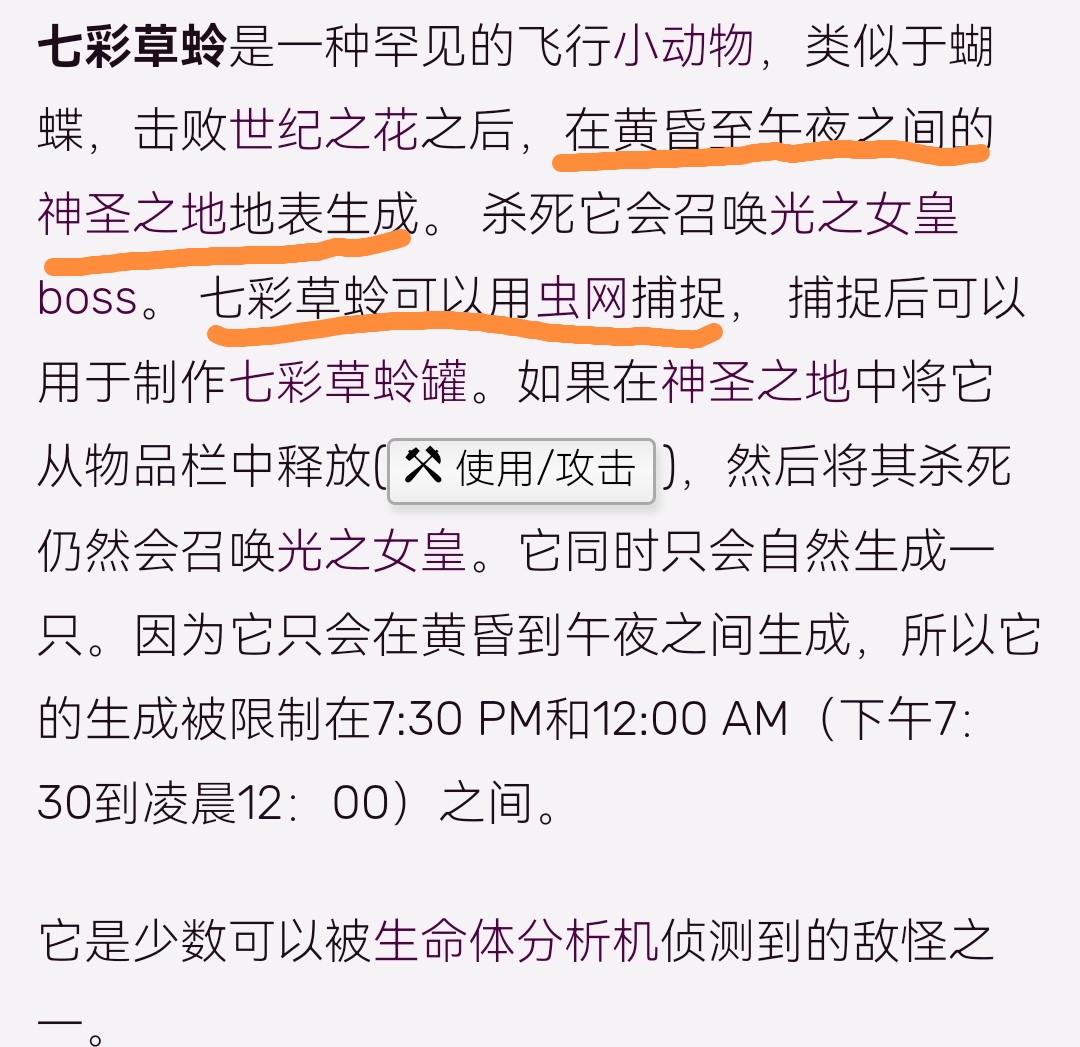The height and width of the screenshot is (1047, 1080).
Task: Open the 神圣之地 link before 地表生成
Action: (133, 215)
